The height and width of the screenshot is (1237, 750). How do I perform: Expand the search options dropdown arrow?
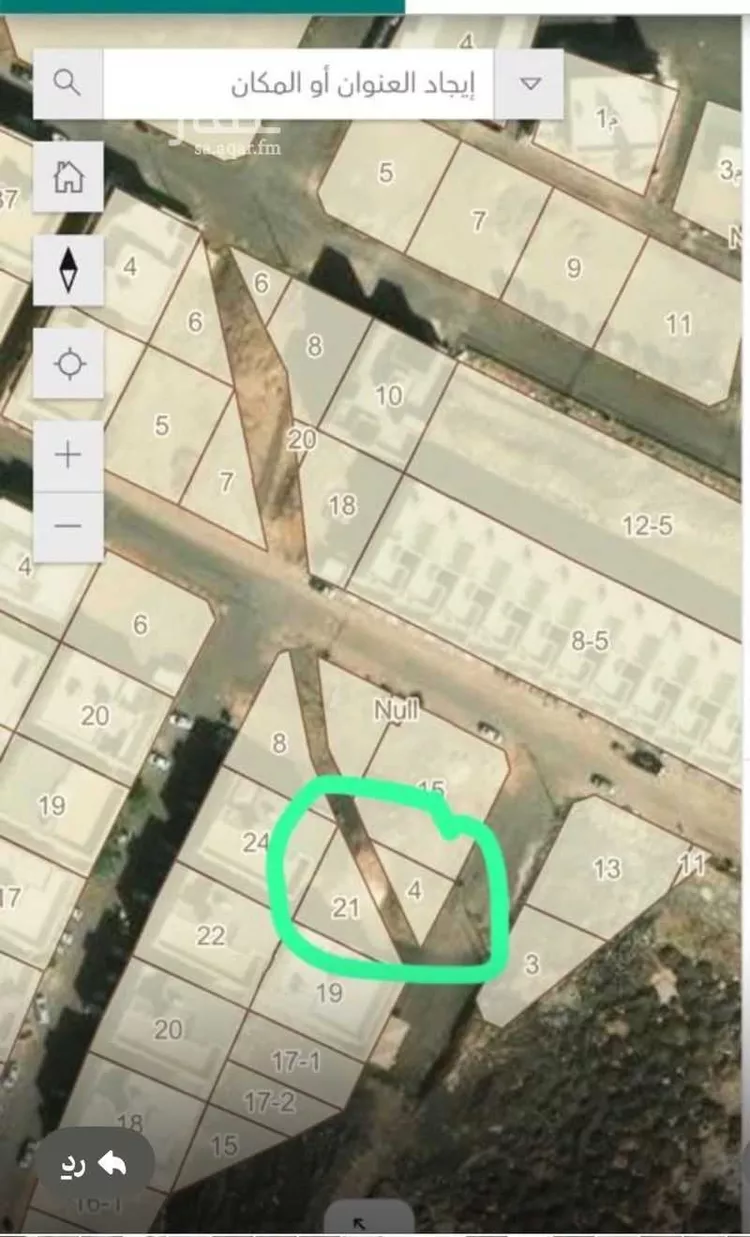[531, 84]
